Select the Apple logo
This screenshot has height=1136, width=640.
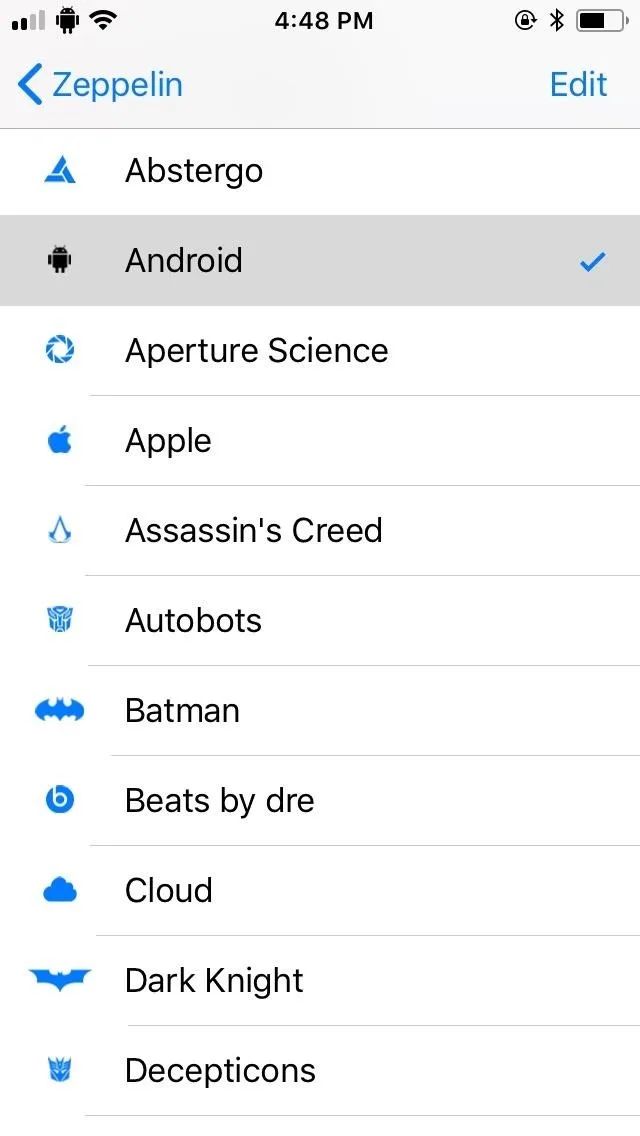tap(320, 440)
